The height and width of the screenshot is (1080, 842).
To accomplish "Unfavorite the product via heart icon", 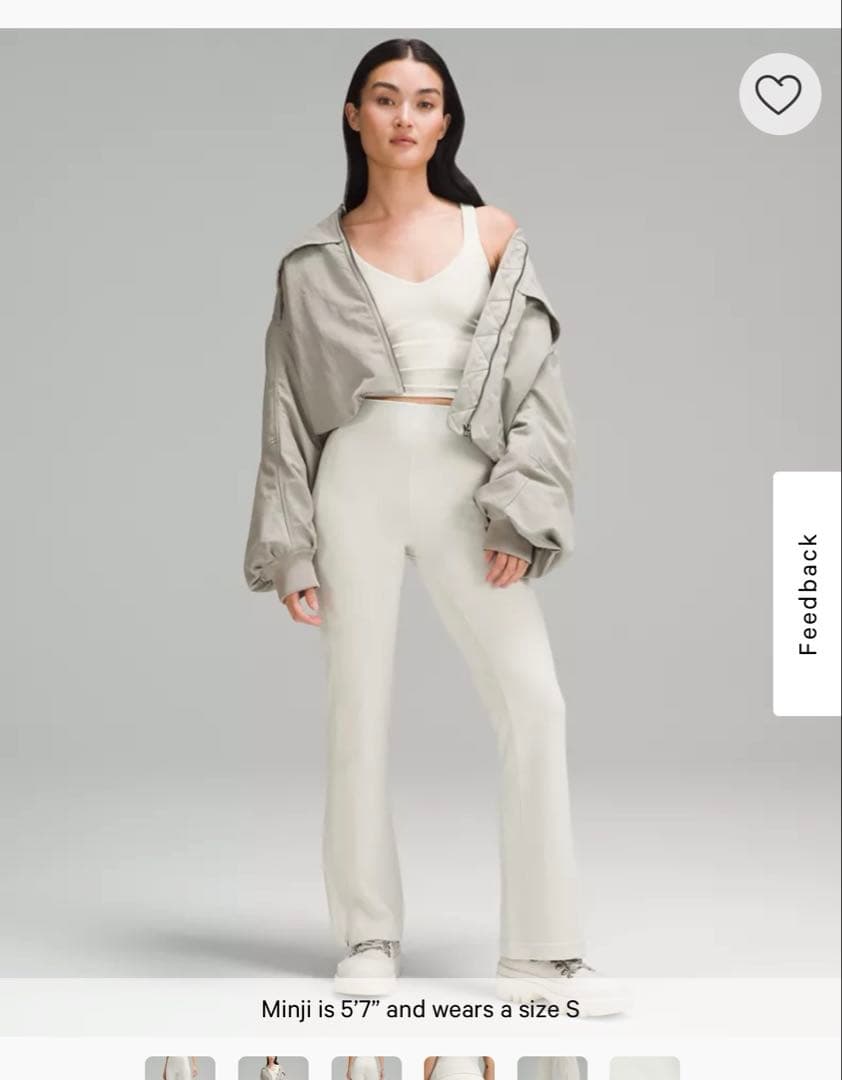I will coord(778,95).
